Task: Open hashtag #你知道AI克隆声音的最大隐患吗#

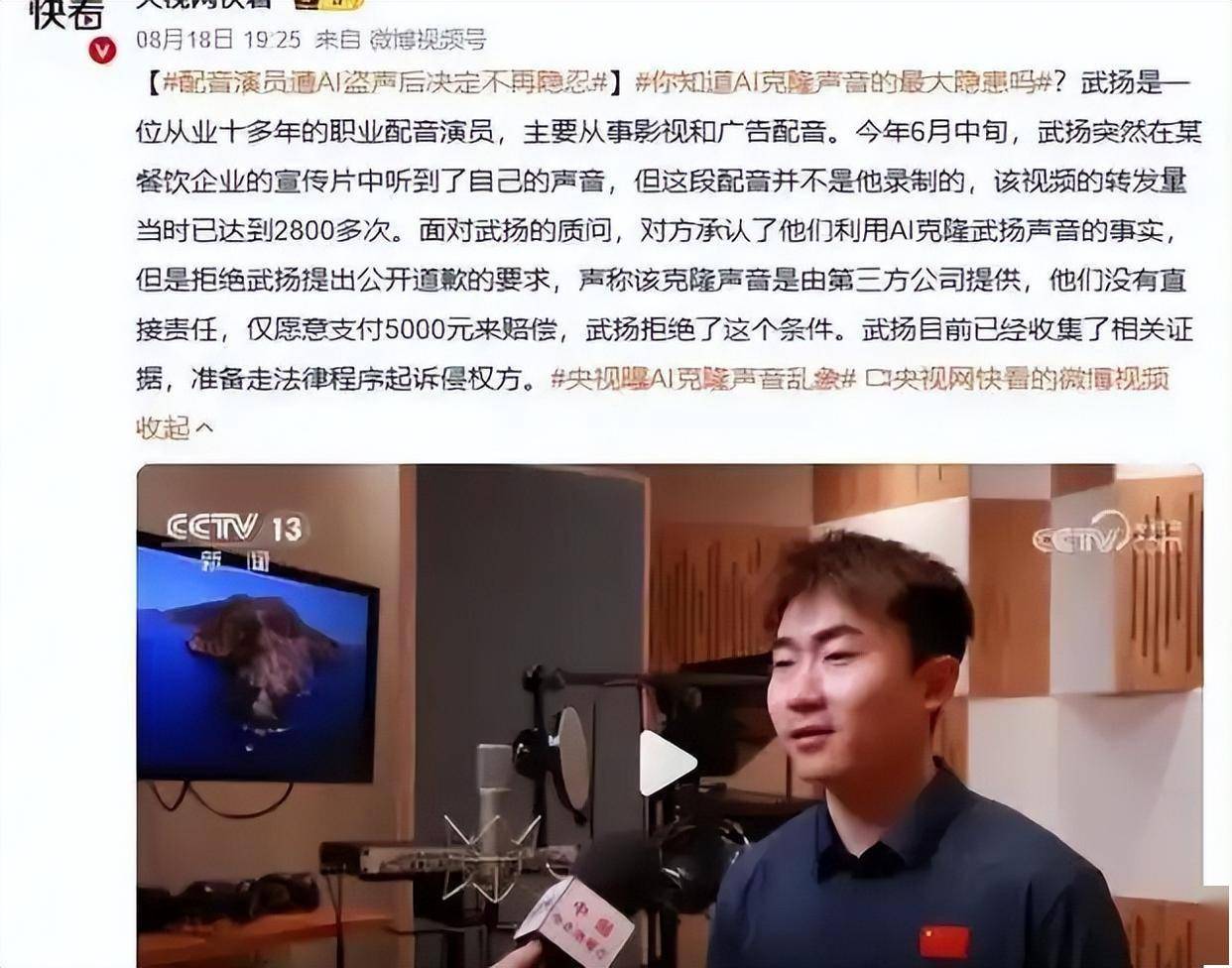Action: point(841,83)
